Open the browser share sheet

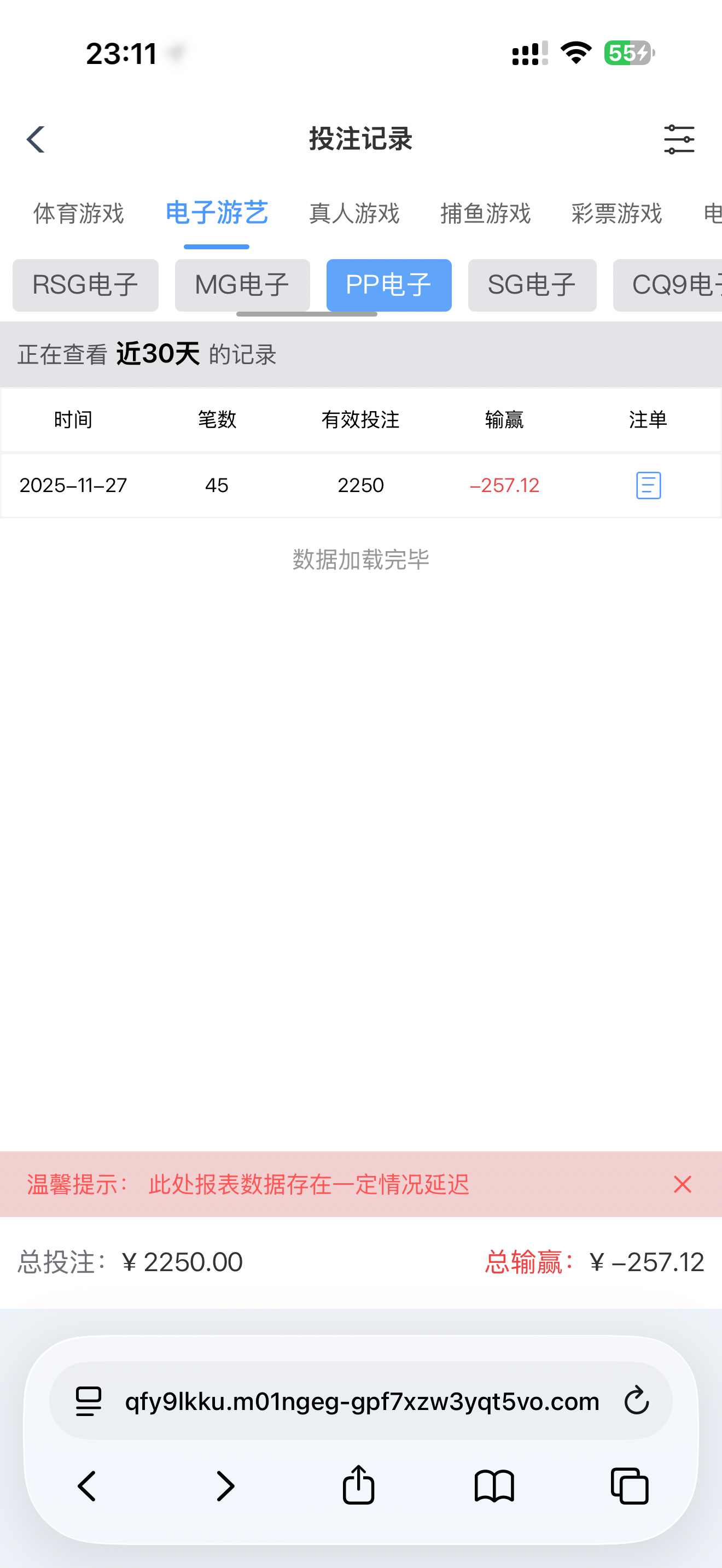[x=359, y=1485]
